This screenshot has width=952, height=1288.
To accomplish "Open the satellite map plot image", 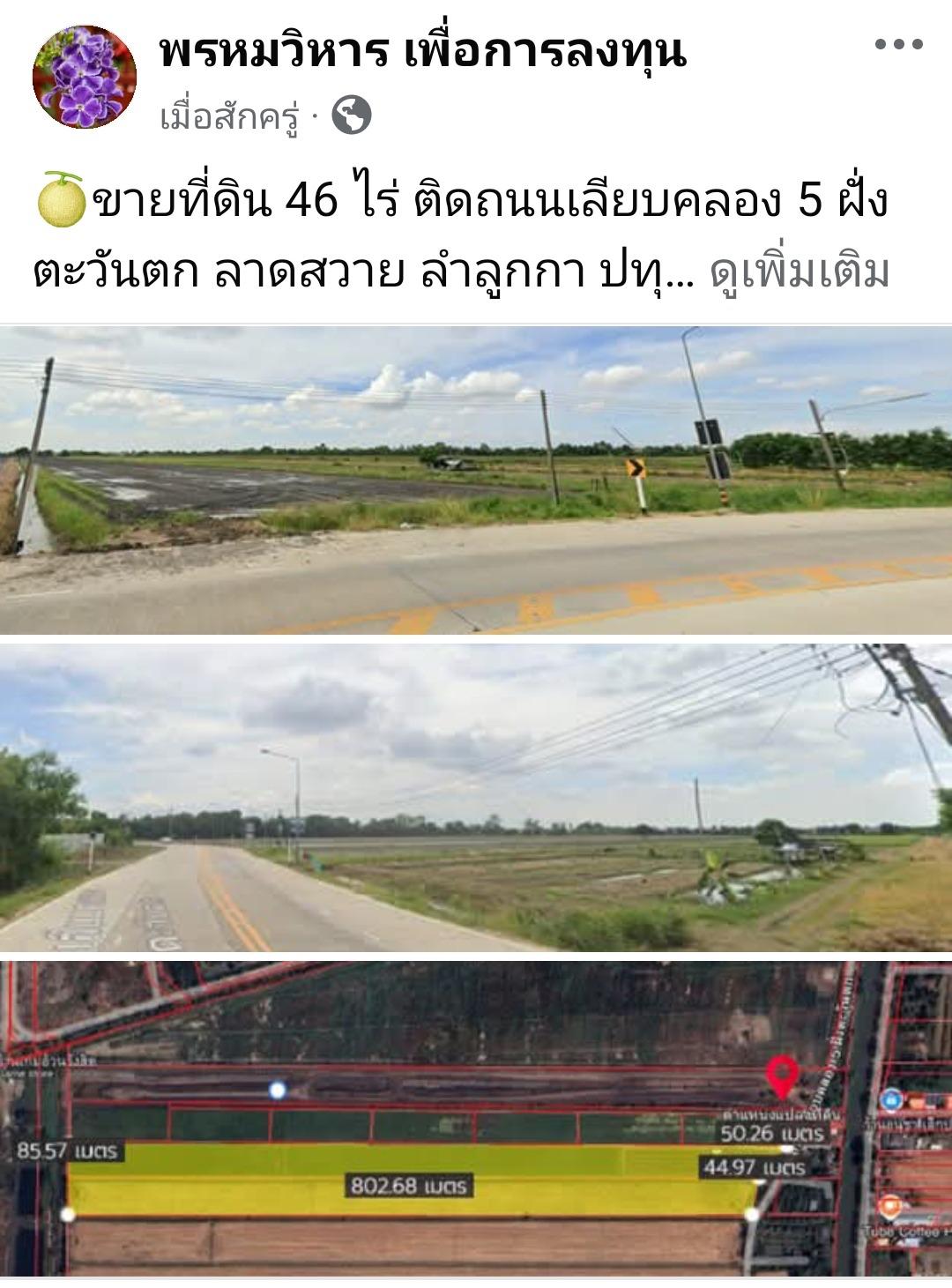I will pos(476,1118).
